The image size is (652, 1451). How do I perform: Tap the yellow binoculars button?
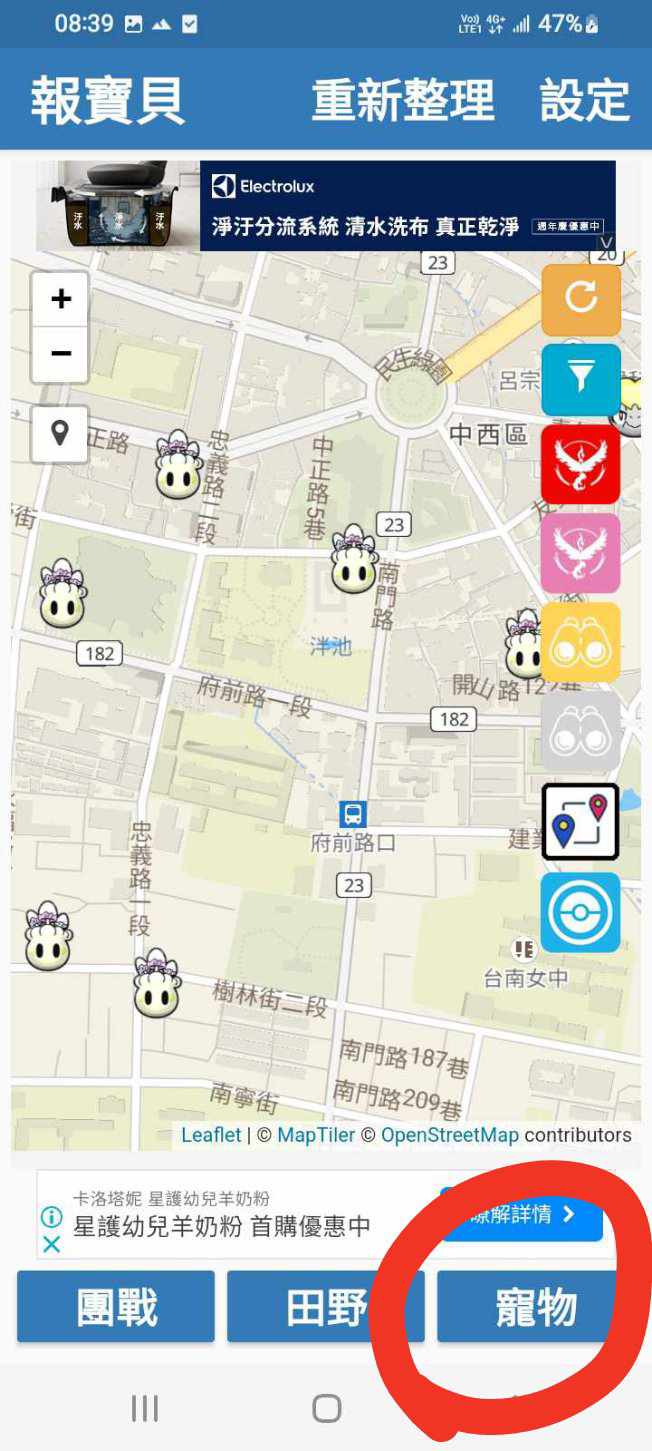(581, 643)
